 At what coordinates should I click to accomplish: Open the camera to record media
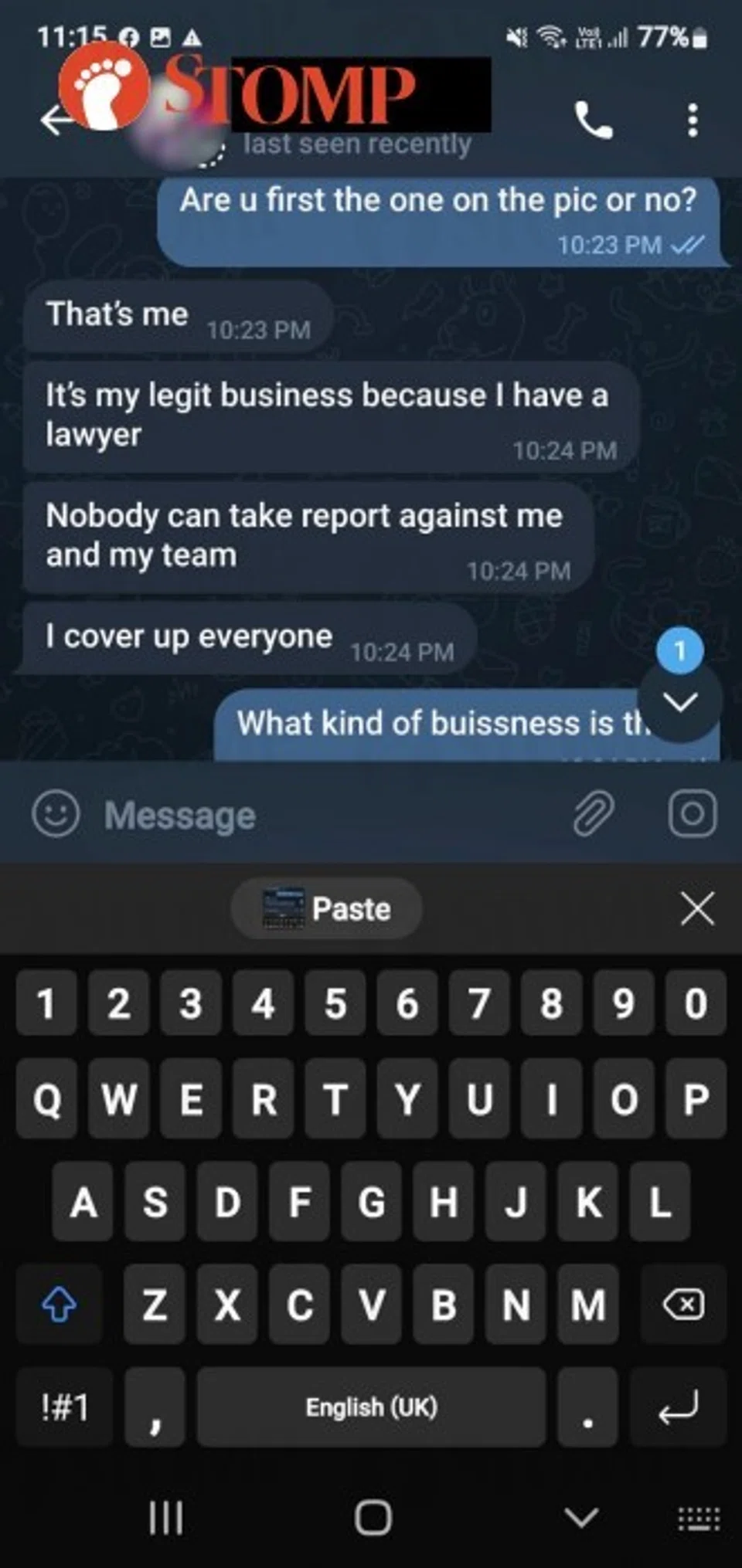[x=692, y=814]
